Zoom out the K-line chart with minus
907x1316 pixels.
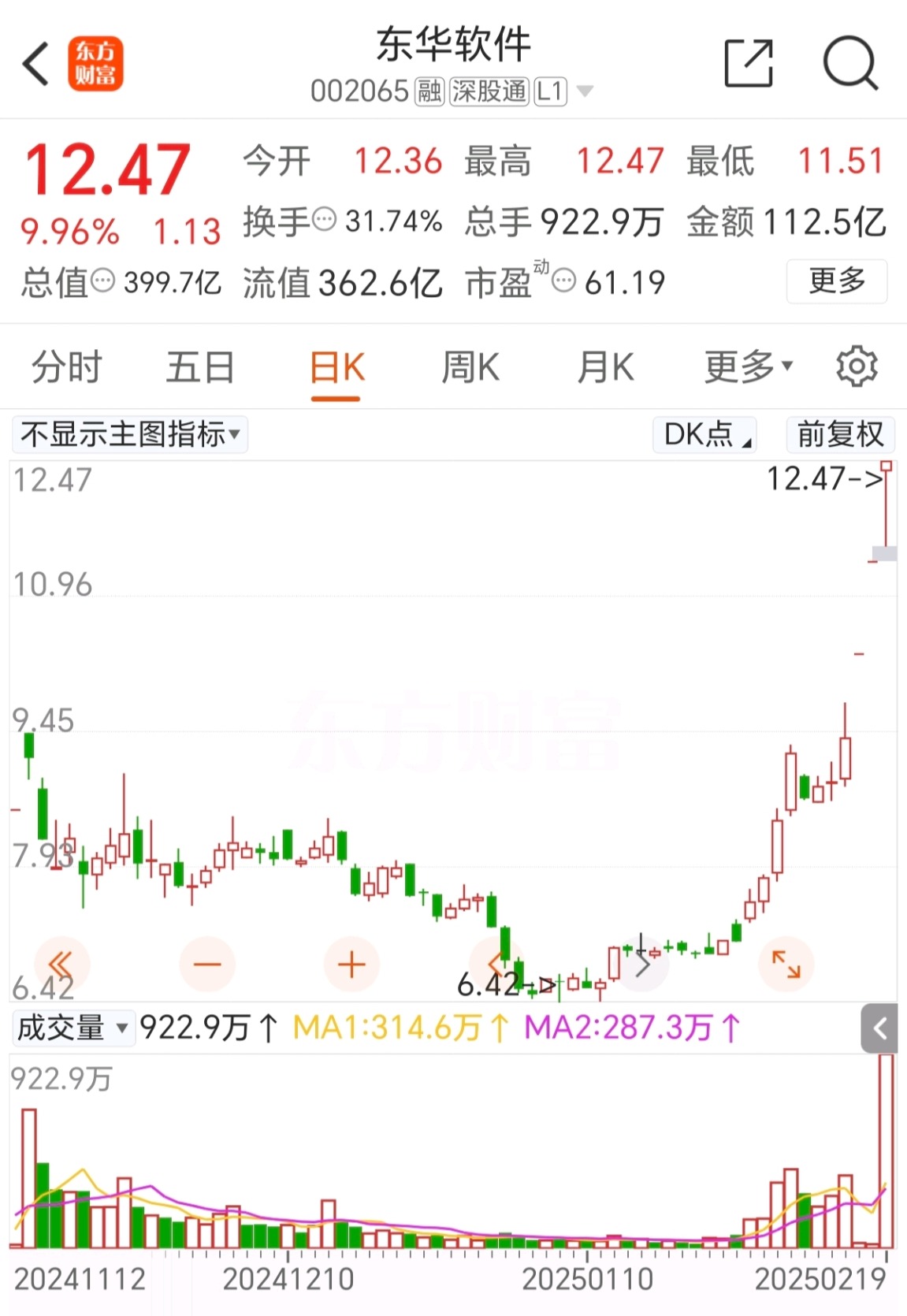pos(207,965)
